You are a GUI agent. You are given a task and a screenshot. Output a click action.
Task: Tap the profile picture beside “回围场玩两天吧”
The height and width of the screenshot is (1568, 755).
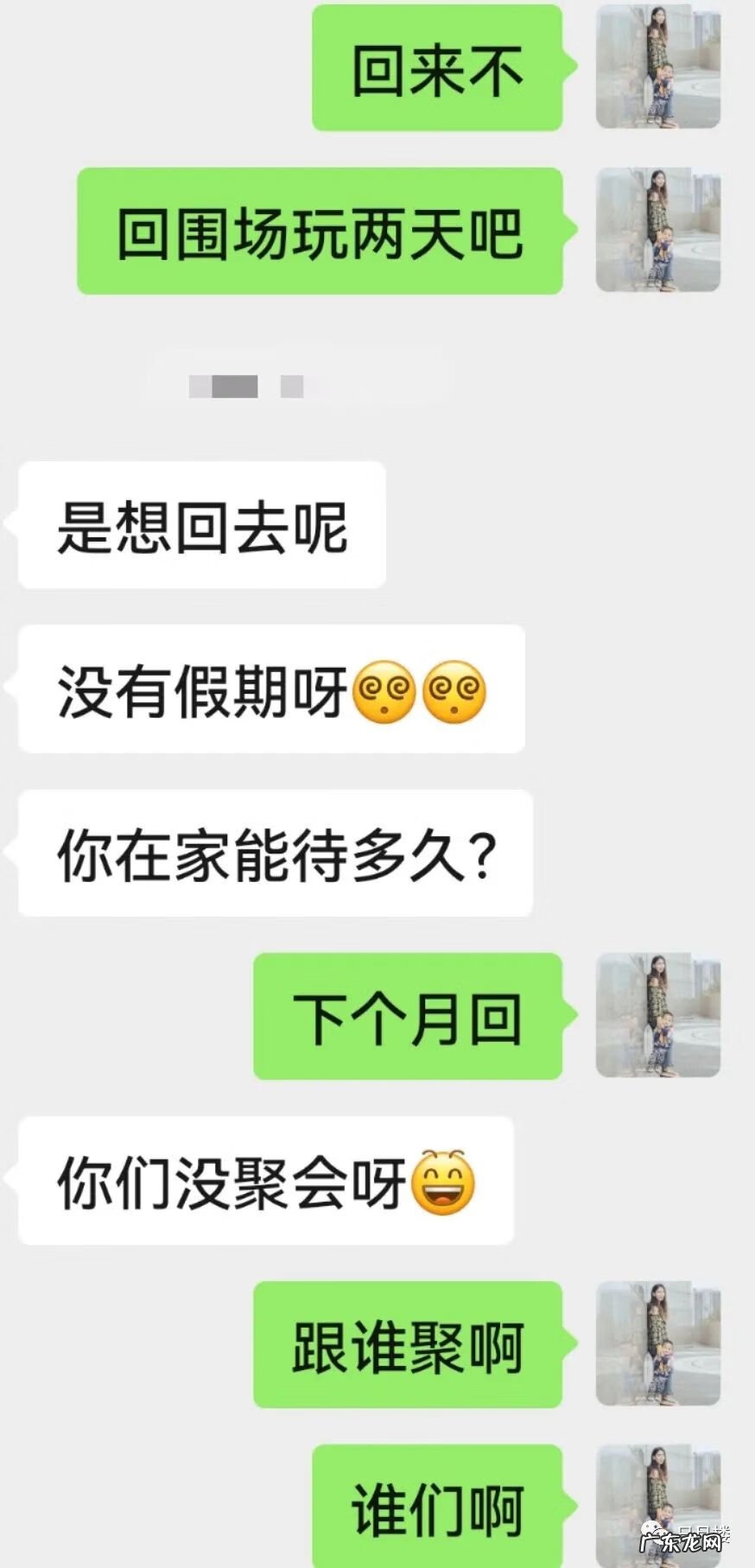coord(658,230)
